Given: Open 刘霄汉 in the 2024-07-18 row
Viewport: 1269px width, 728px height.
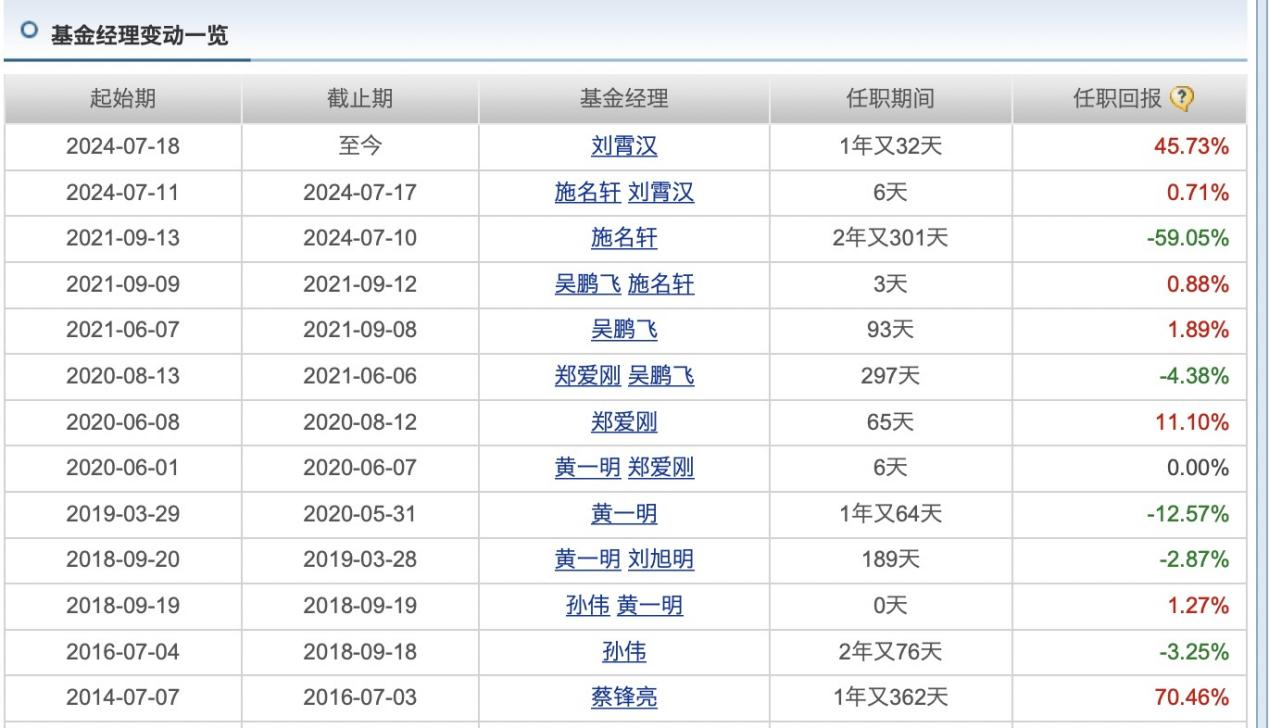Looking at the screenshot, I should 625,148.
